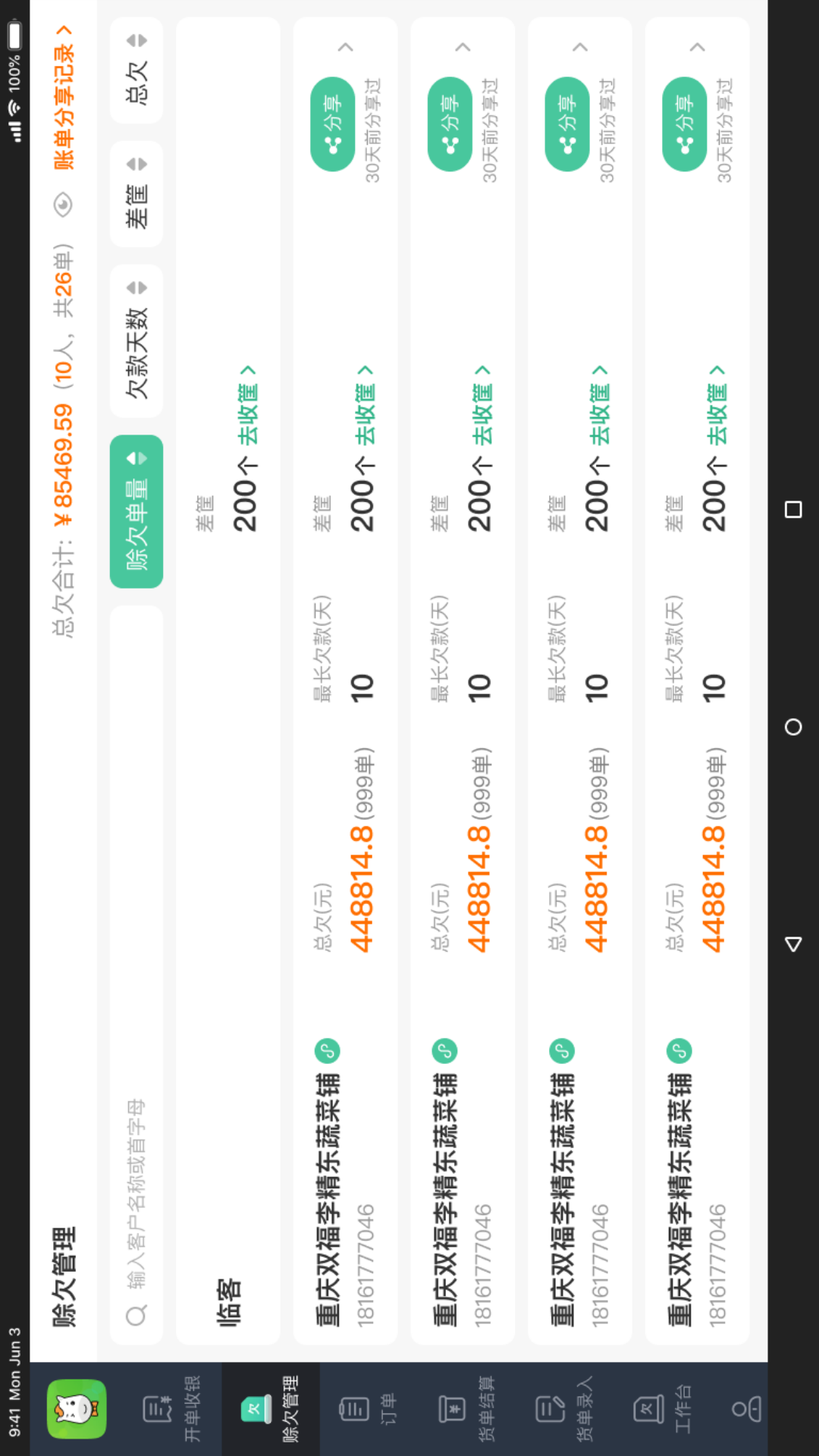Open 账单分享记录 bill share records
Screen dimensions: 819x1456
(64, 97)
